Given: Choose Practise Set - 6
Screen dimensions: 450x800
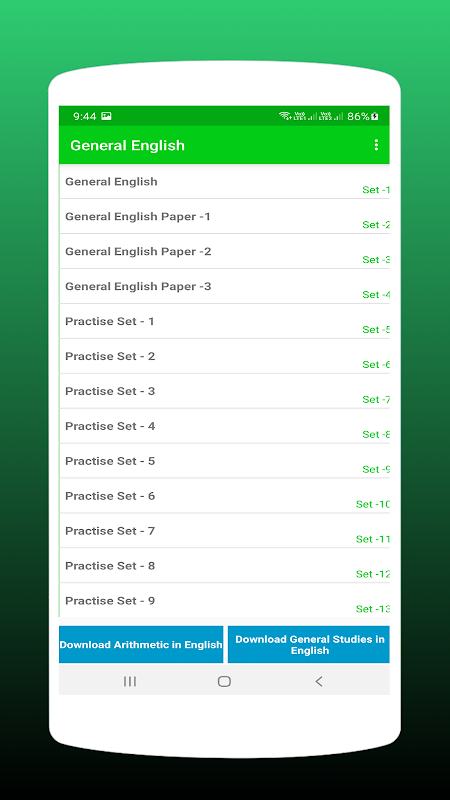Looking at the screenshot, I should (x=224, y=496).
